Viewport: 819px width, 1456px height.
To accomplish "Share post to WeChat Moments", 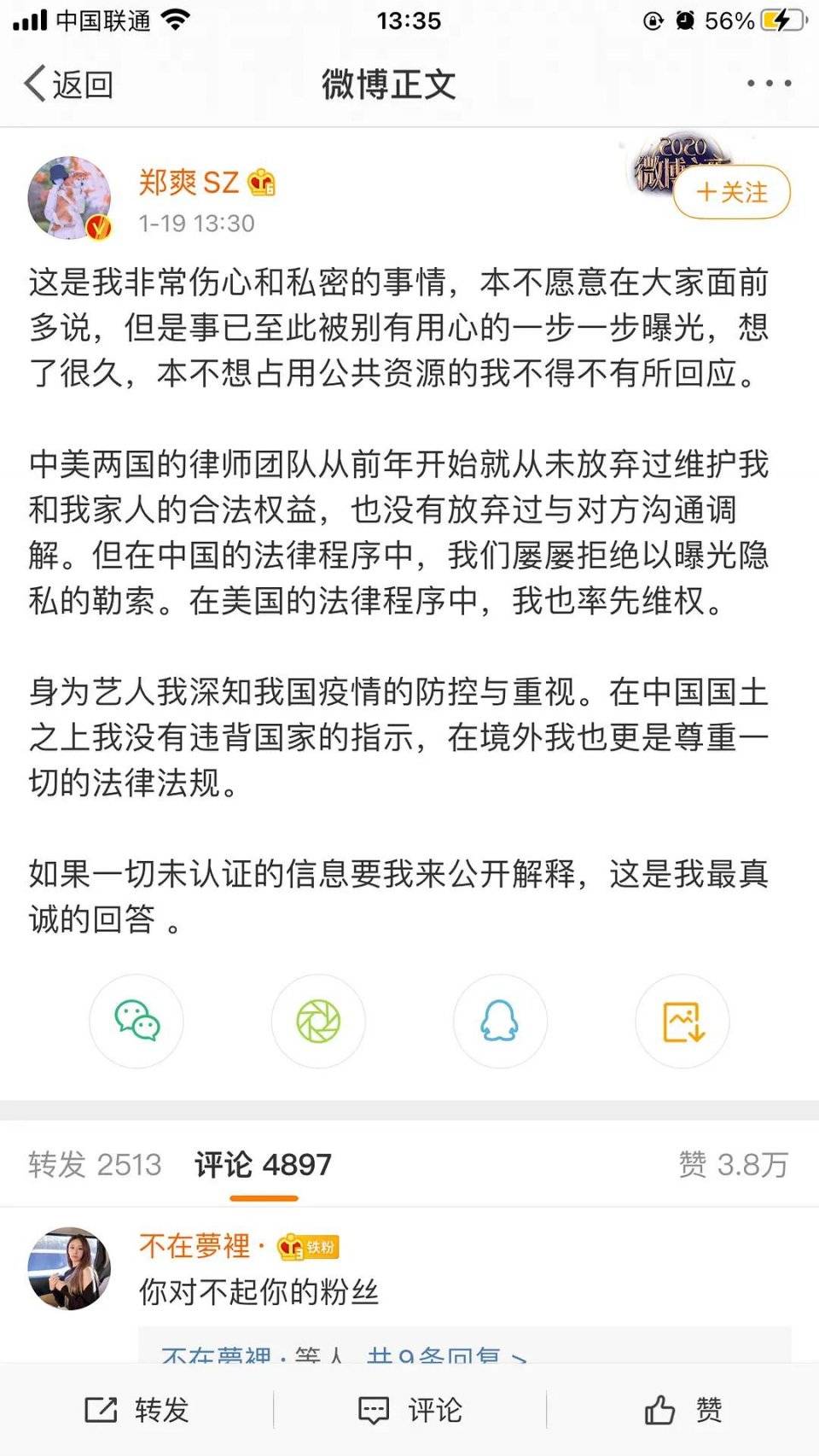I will [x=318, y=1021].
